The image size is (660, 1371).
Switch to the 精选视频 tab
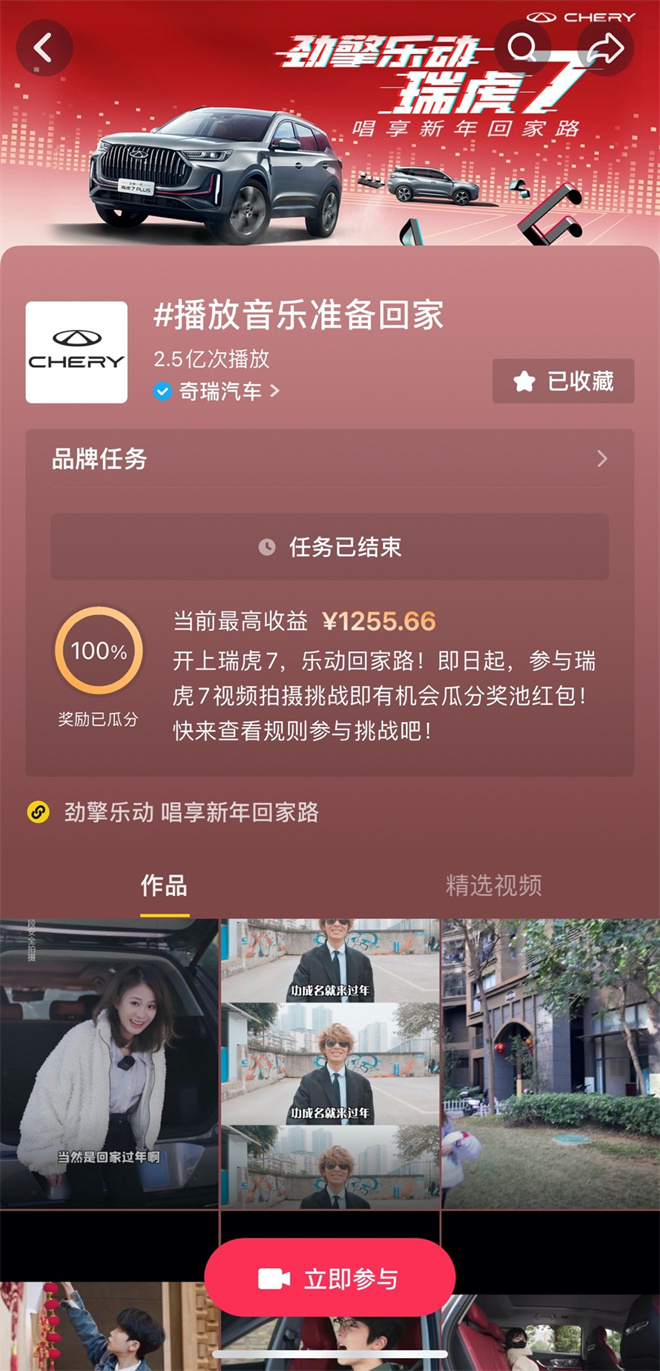[494, 885]
